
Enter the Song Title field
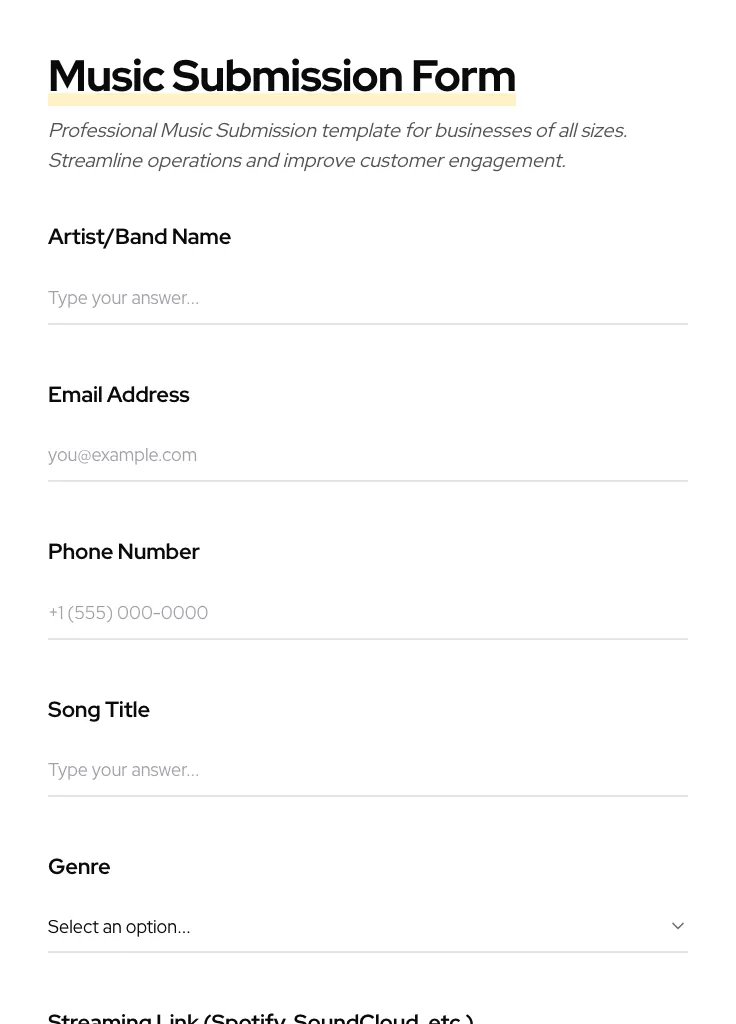367,770
